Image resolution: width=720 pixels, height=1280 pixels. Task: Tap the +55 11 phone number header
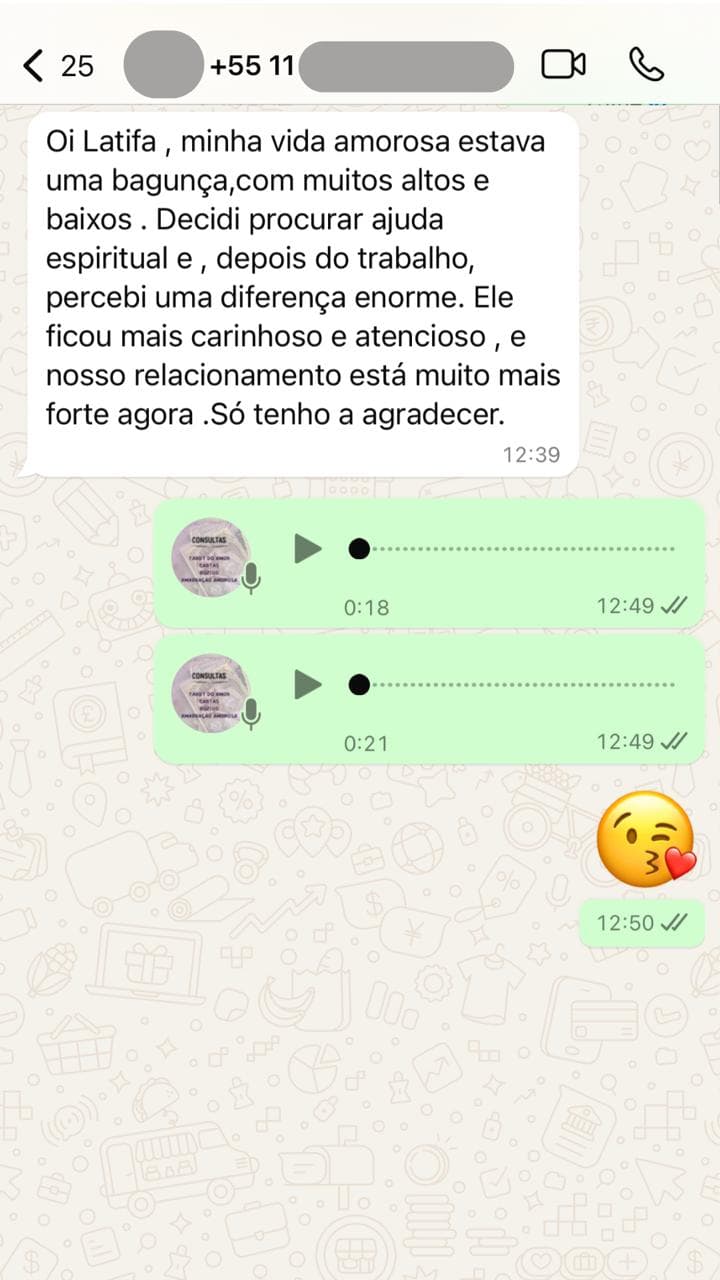click(254, 63)
